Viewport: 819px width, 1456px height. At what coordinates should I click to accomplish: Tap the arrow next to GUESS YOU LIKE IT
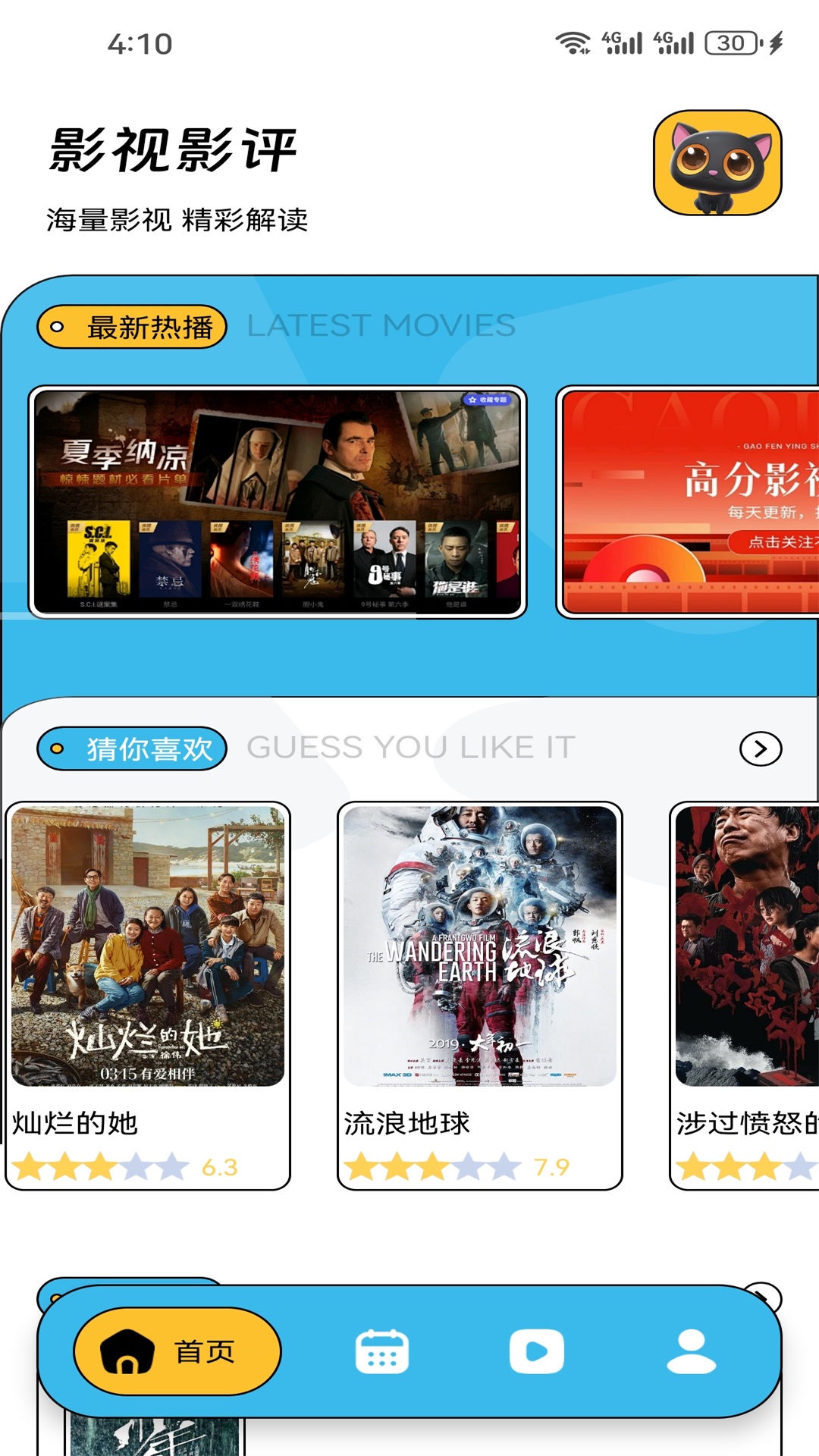760,748
